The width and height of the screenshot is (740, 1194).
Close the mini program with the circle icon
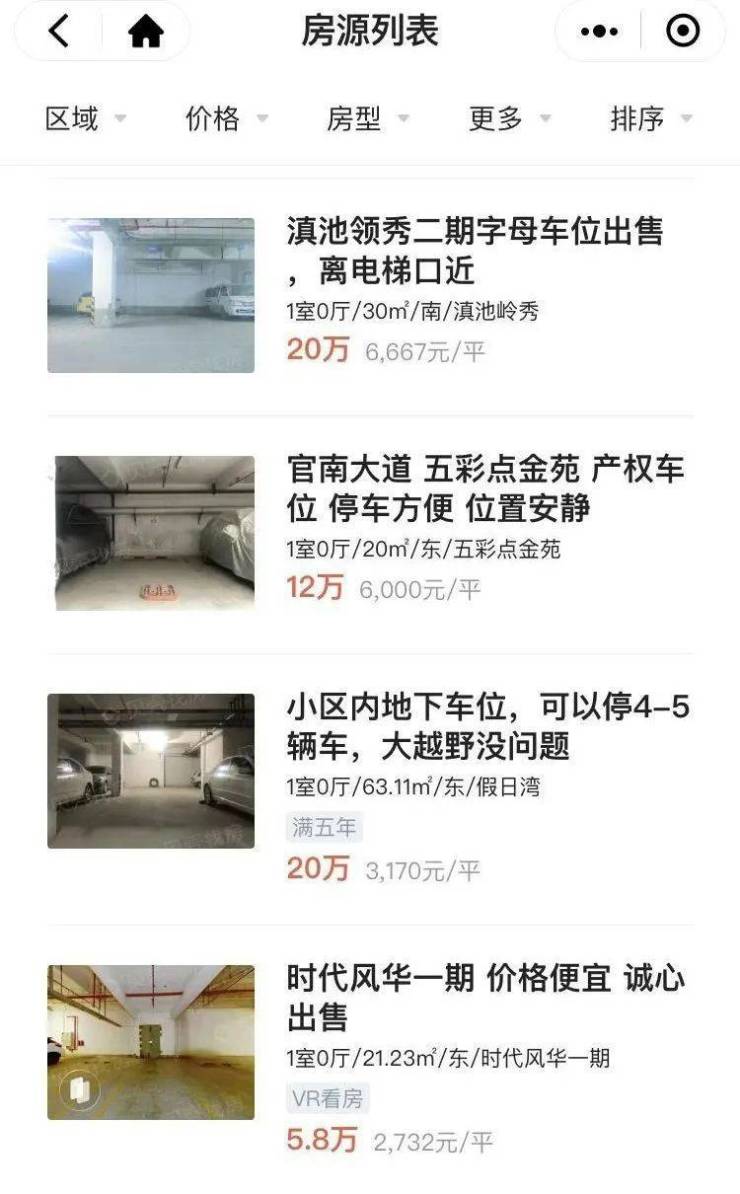(x=682, y=32)
